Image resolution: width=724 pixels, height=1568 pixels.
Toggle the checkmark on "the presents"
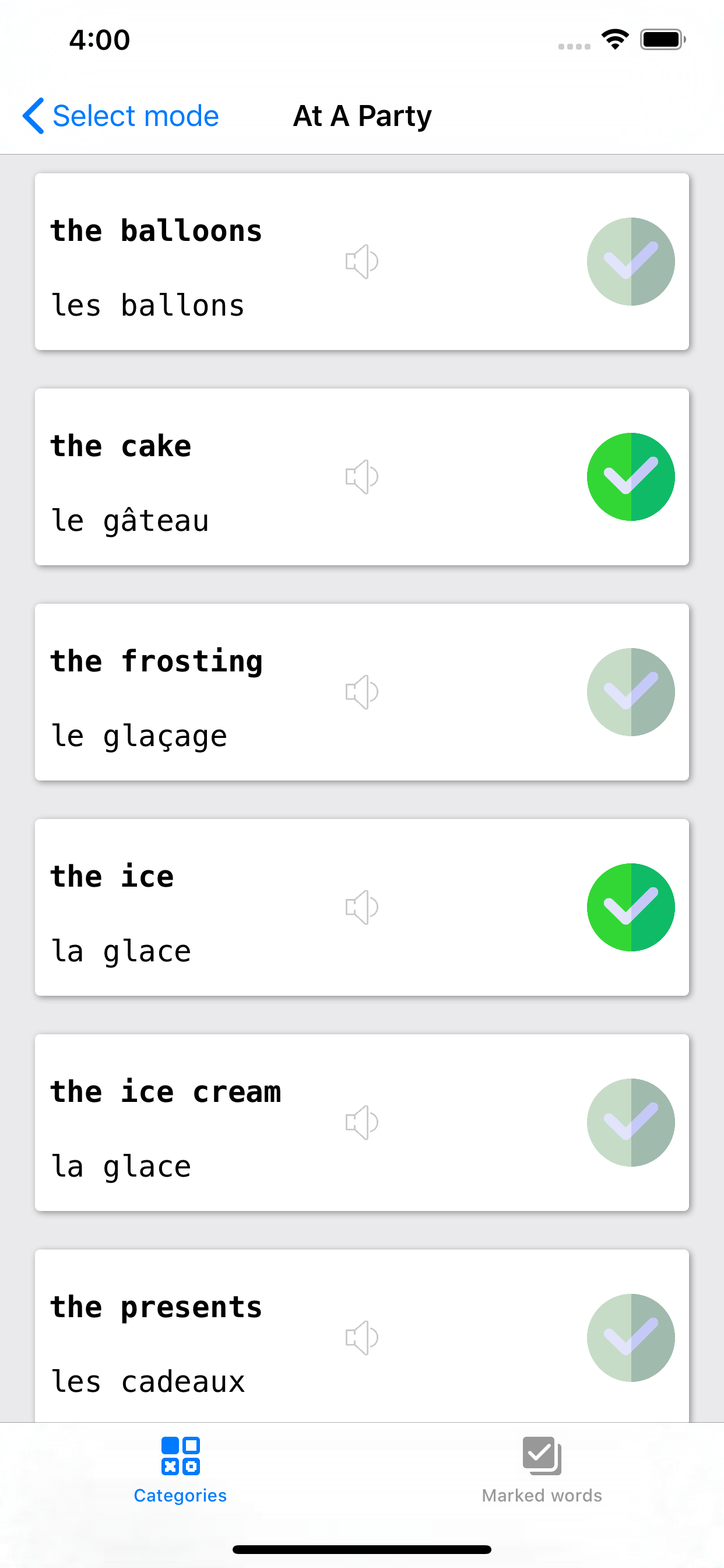[630, 1338]
